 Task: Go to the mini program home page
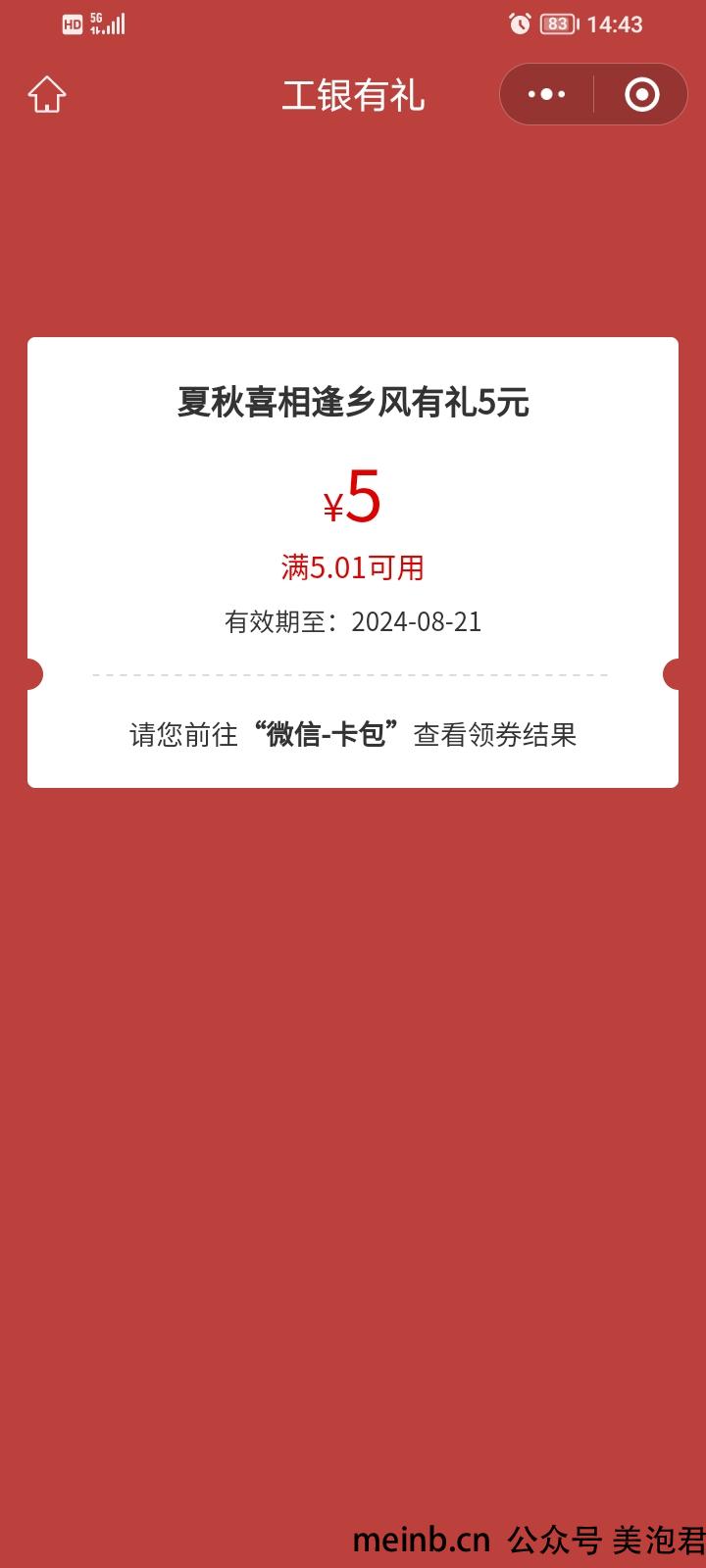46,95
